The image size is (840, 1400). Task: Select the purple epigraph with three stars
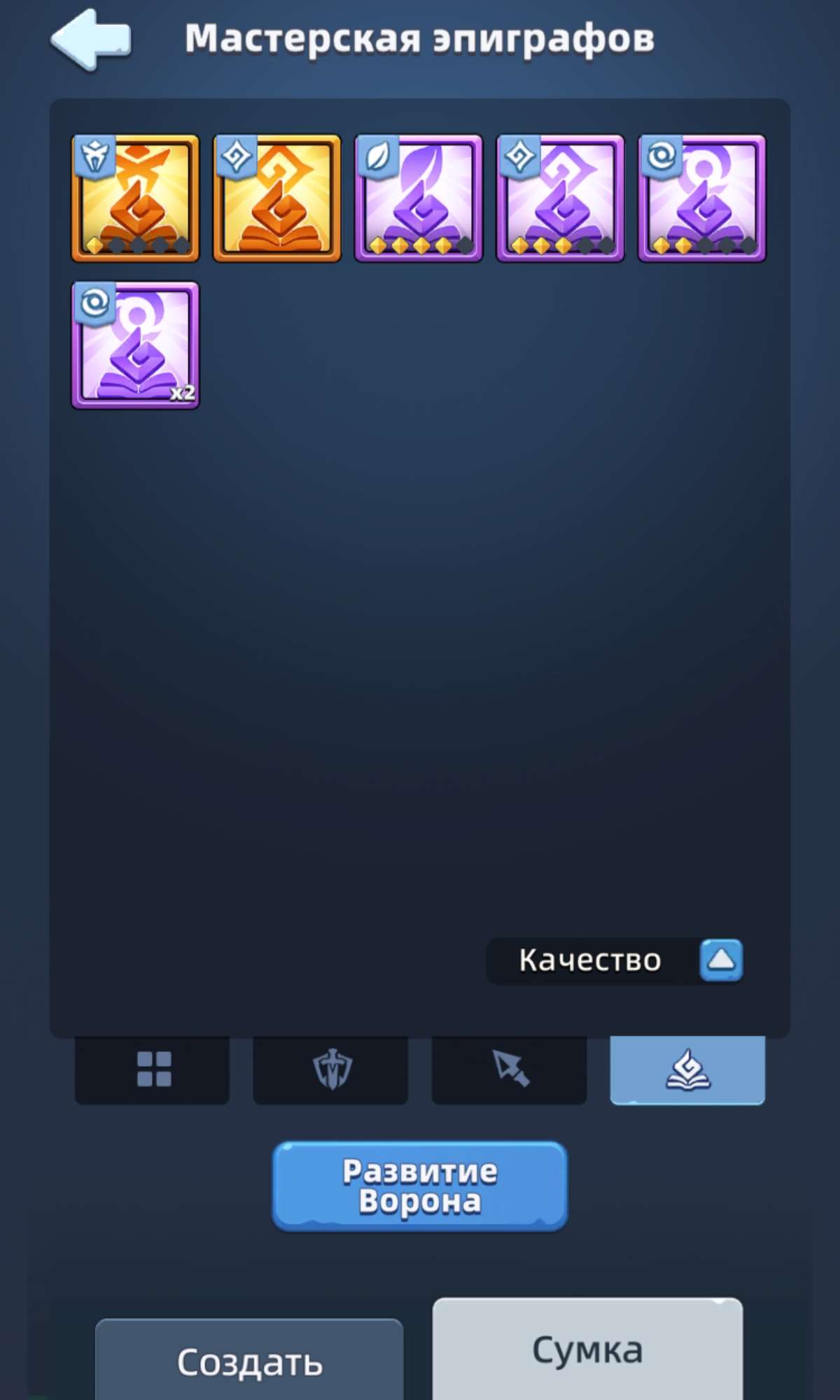click(x=560, y=198)
